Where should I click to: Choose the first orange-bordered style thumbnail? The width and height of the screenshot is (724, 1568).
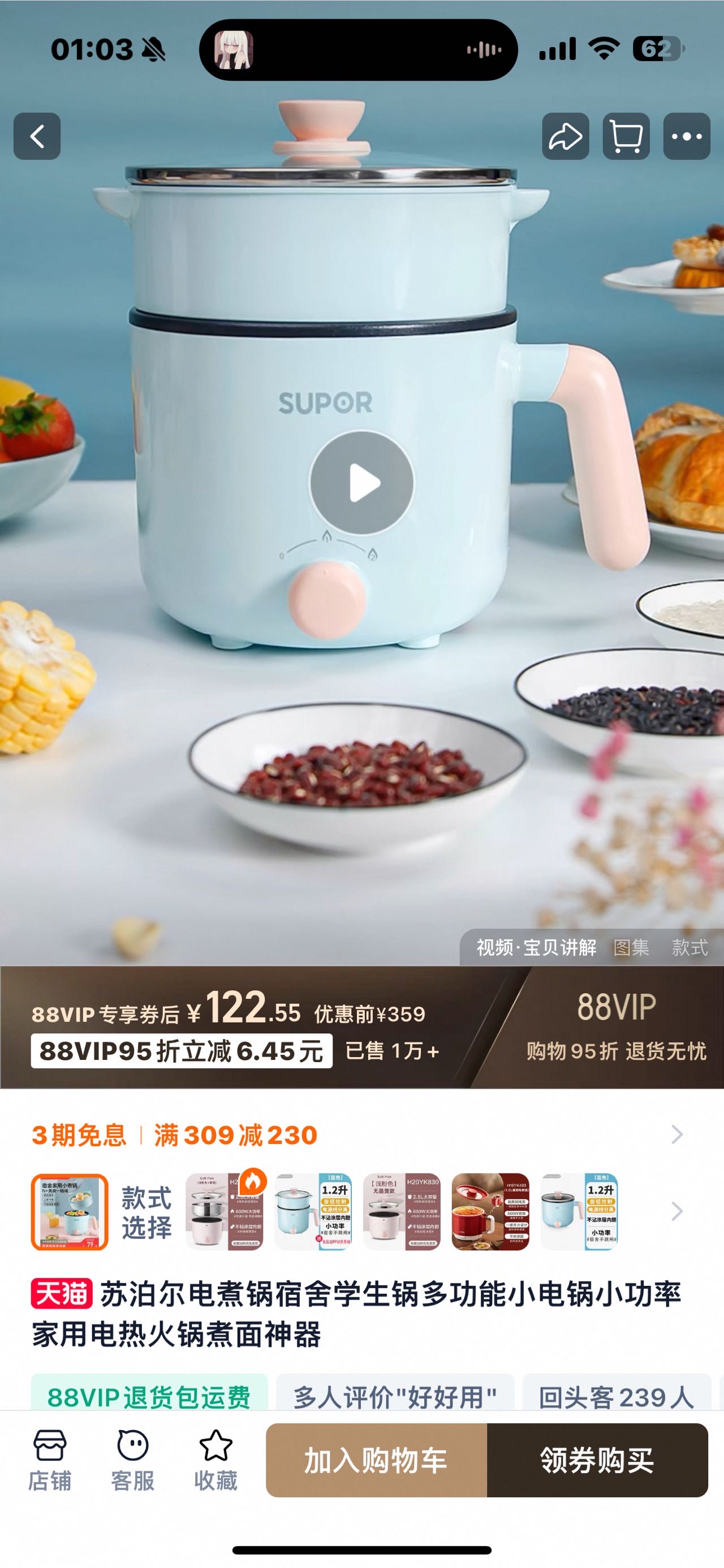coord(70,1211)
